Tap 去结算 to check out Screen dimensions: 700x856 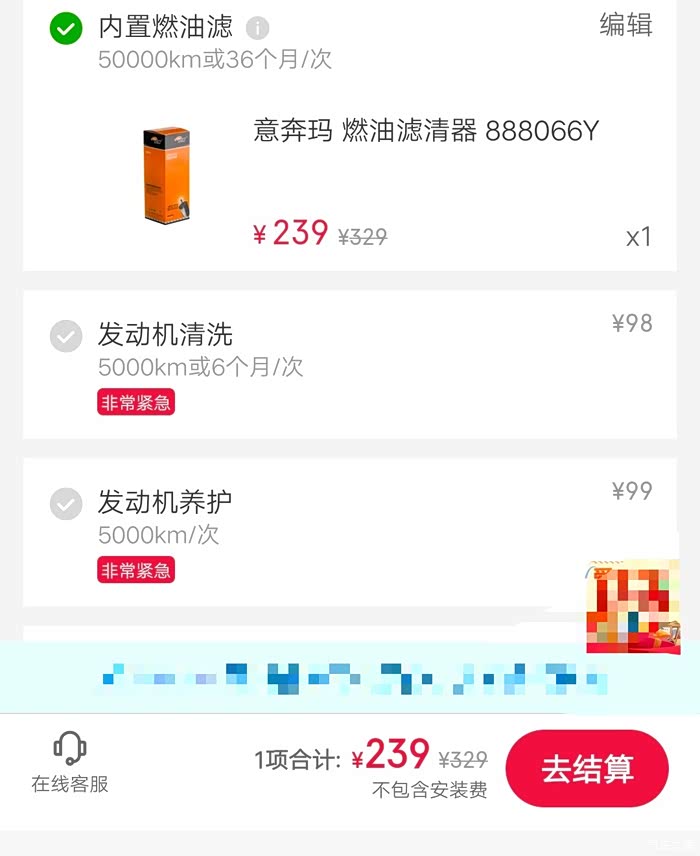point(587,769)
